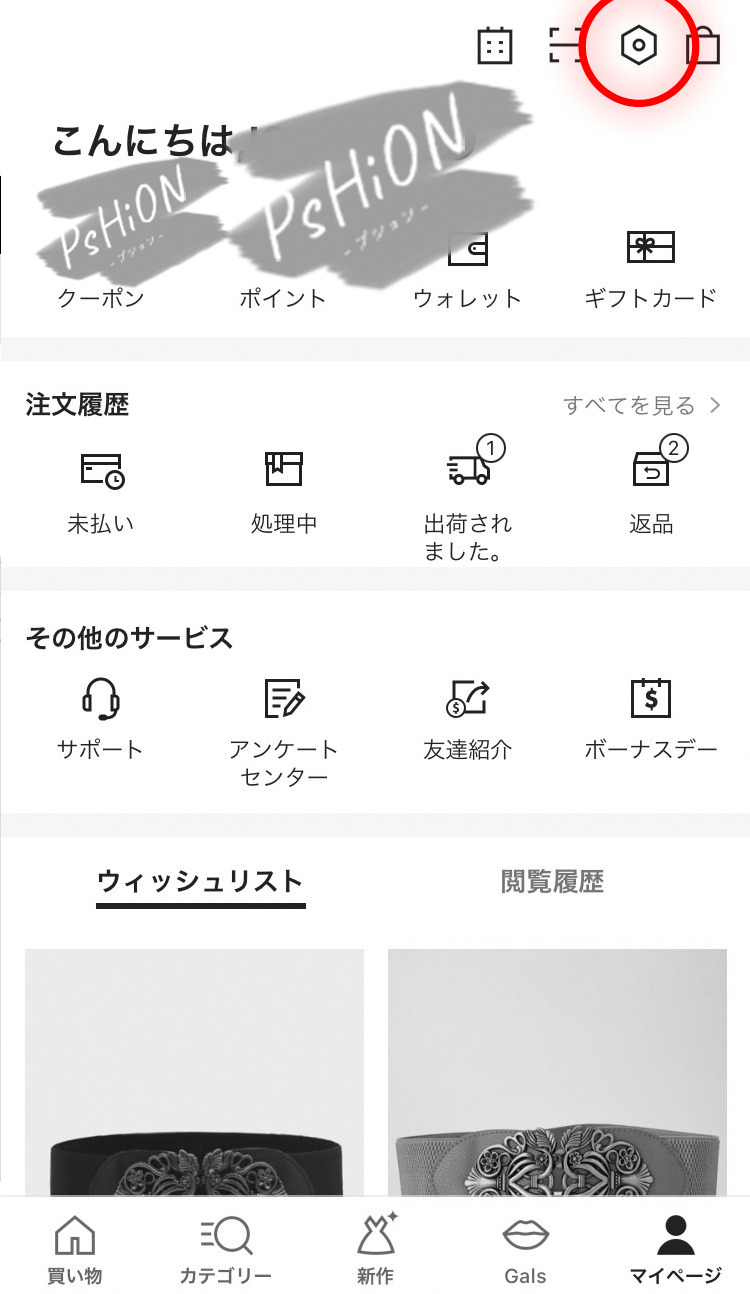
Task: Open 未払い orders
Action: 101,493
